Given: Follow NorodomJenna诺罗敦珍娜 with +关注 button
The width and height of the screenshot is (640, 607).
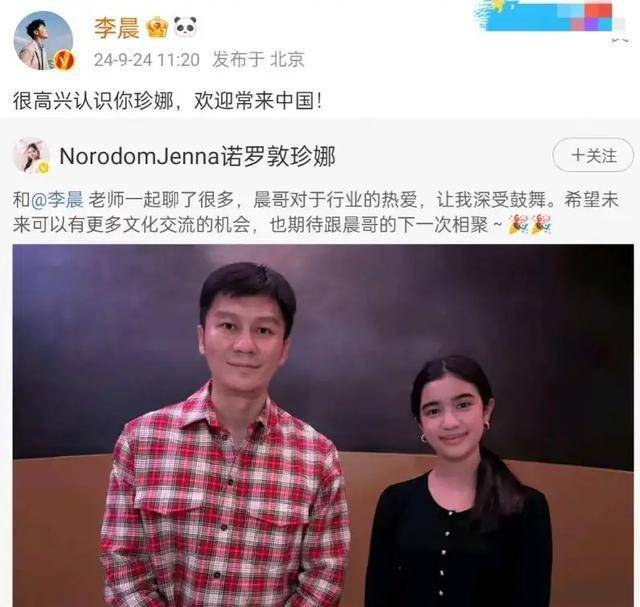Looking at the screenshot, I should coord(593,155).
